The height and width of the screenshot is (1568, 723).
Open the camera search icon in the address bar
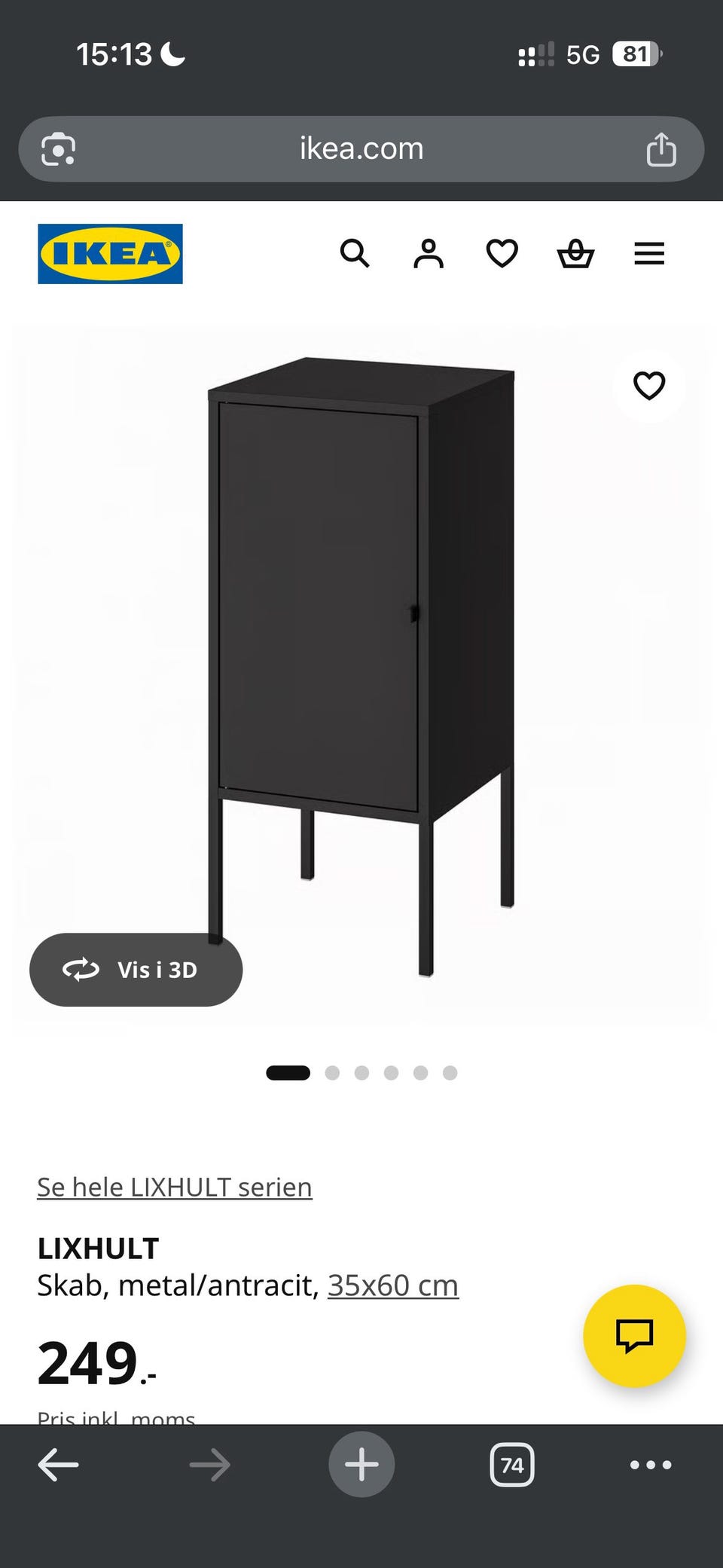58,148
